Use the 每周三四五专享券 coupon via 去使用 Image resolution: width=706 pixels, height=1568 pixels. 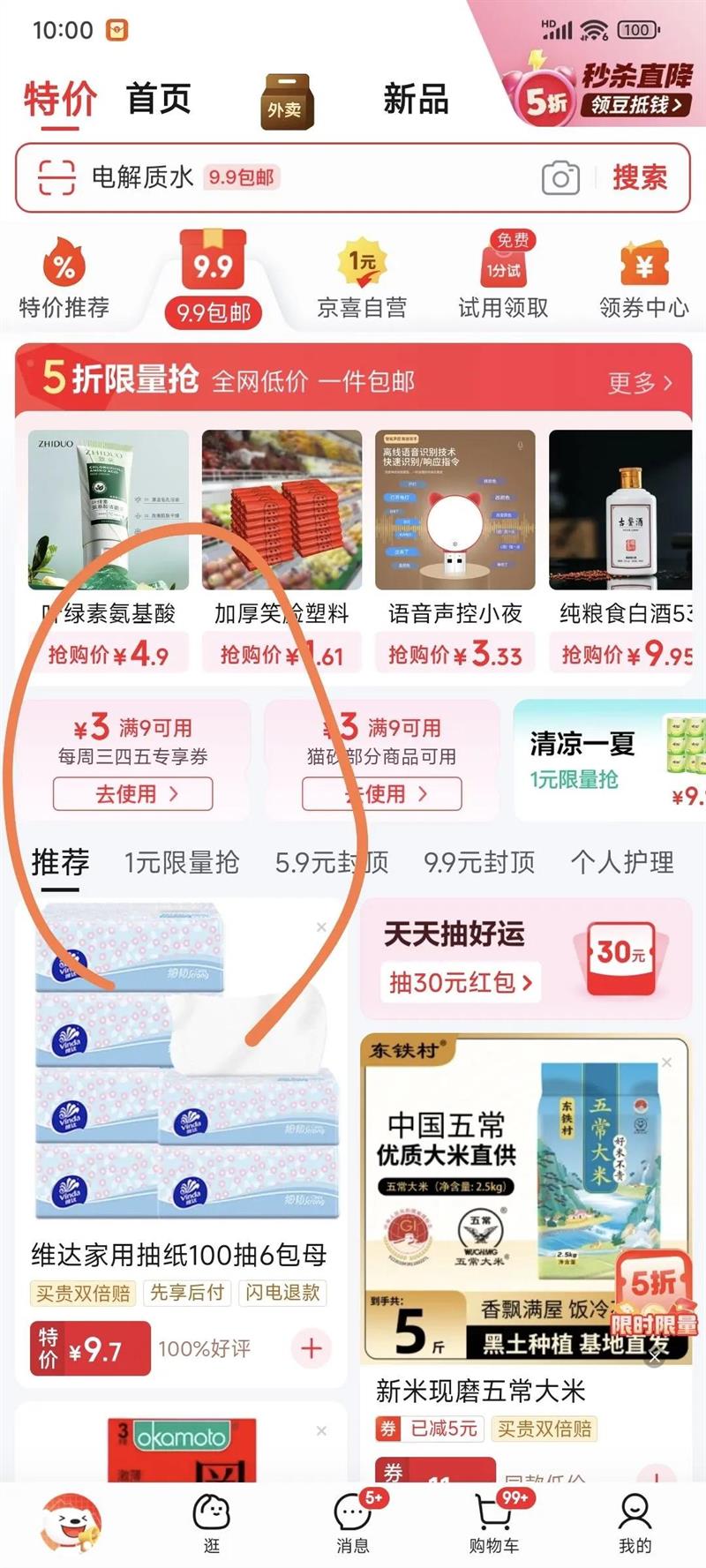click(132, 794)
